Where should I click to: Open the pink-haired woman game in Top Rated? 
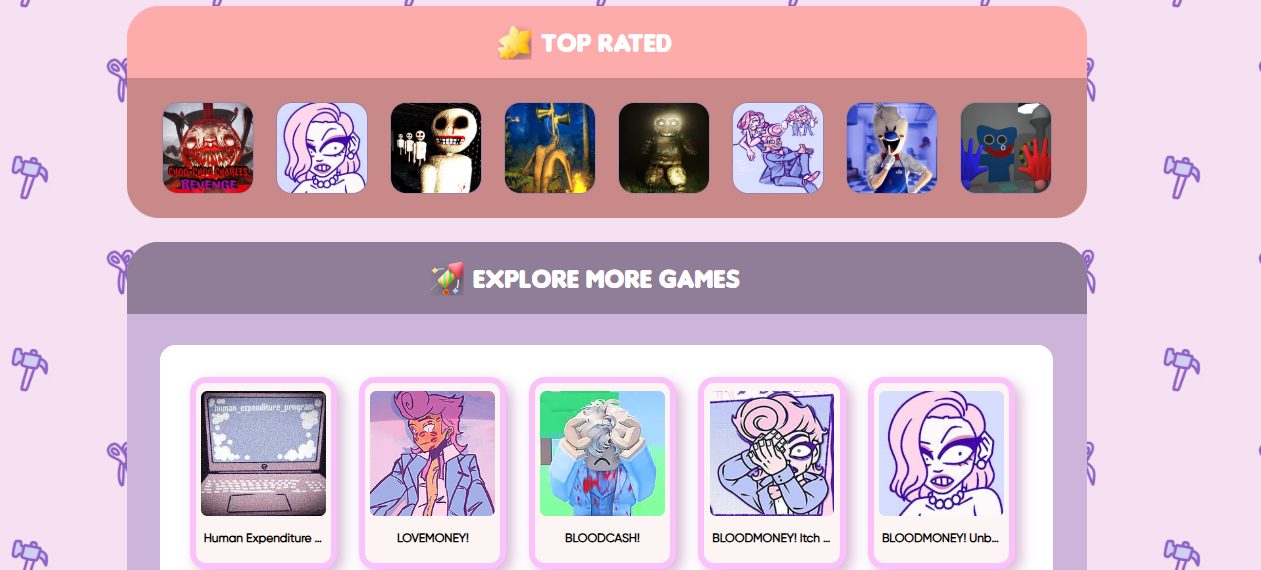click(x=322, y=148)
